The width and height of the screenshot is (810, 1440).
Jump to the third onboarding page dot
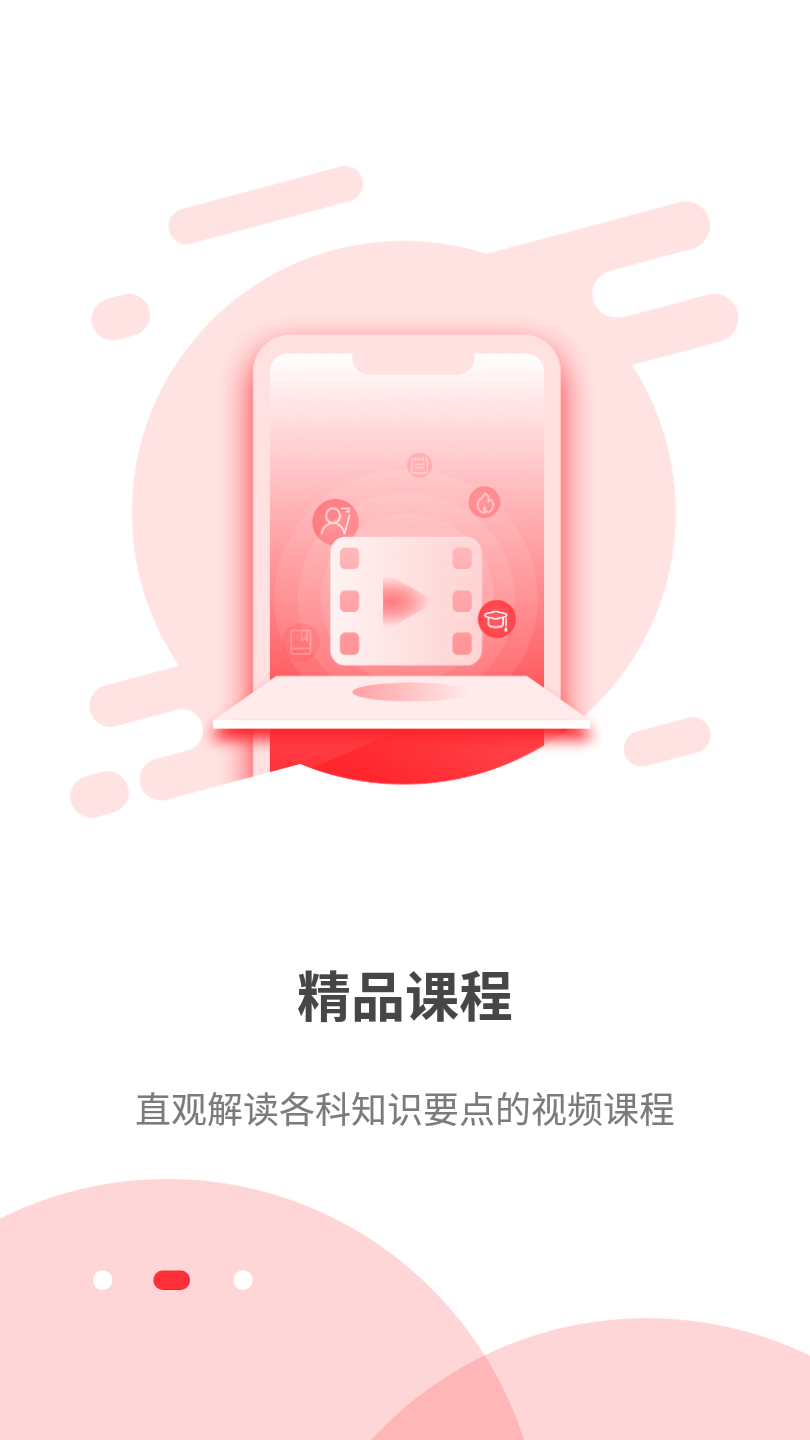click(243, 1280)
